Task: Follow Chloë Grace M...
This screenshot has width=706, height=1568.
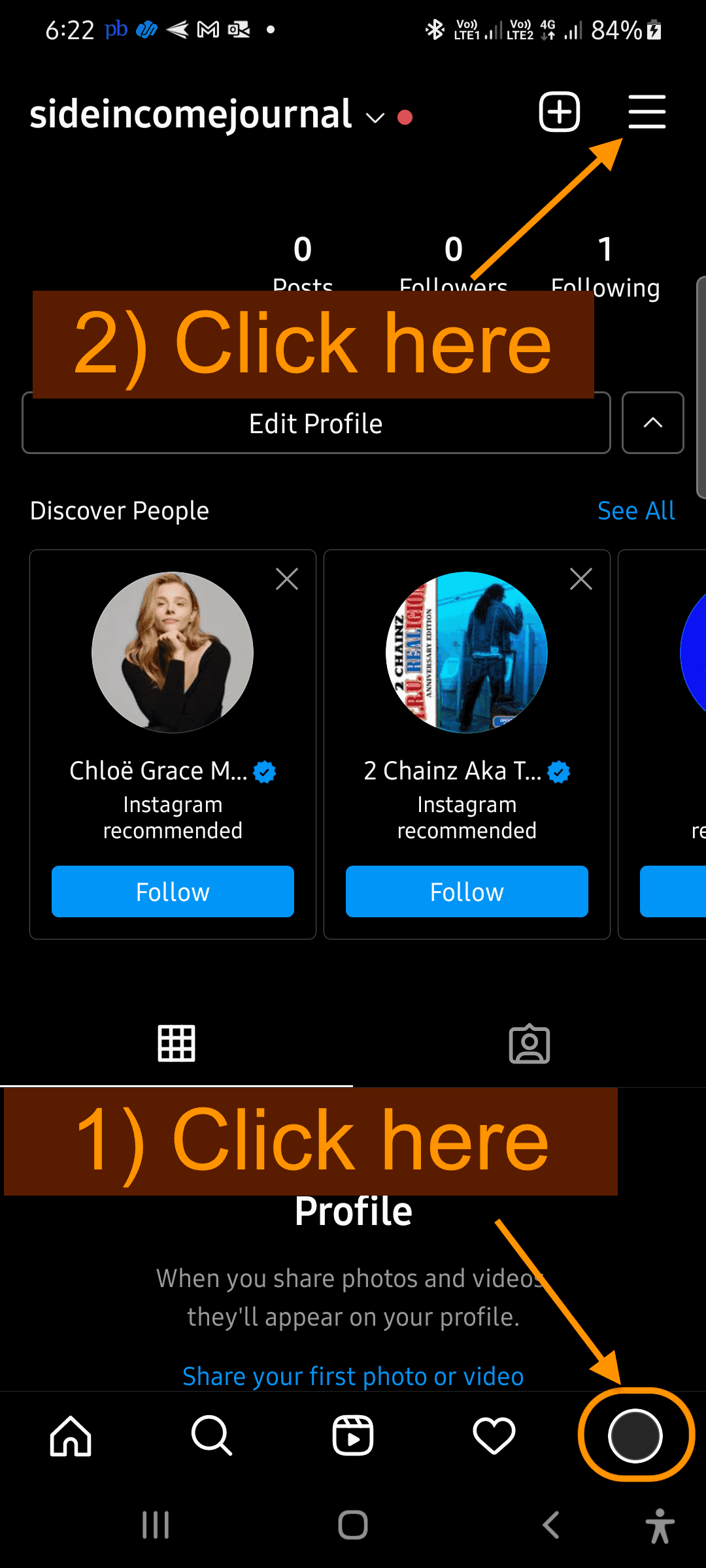Action: (173, 892)
